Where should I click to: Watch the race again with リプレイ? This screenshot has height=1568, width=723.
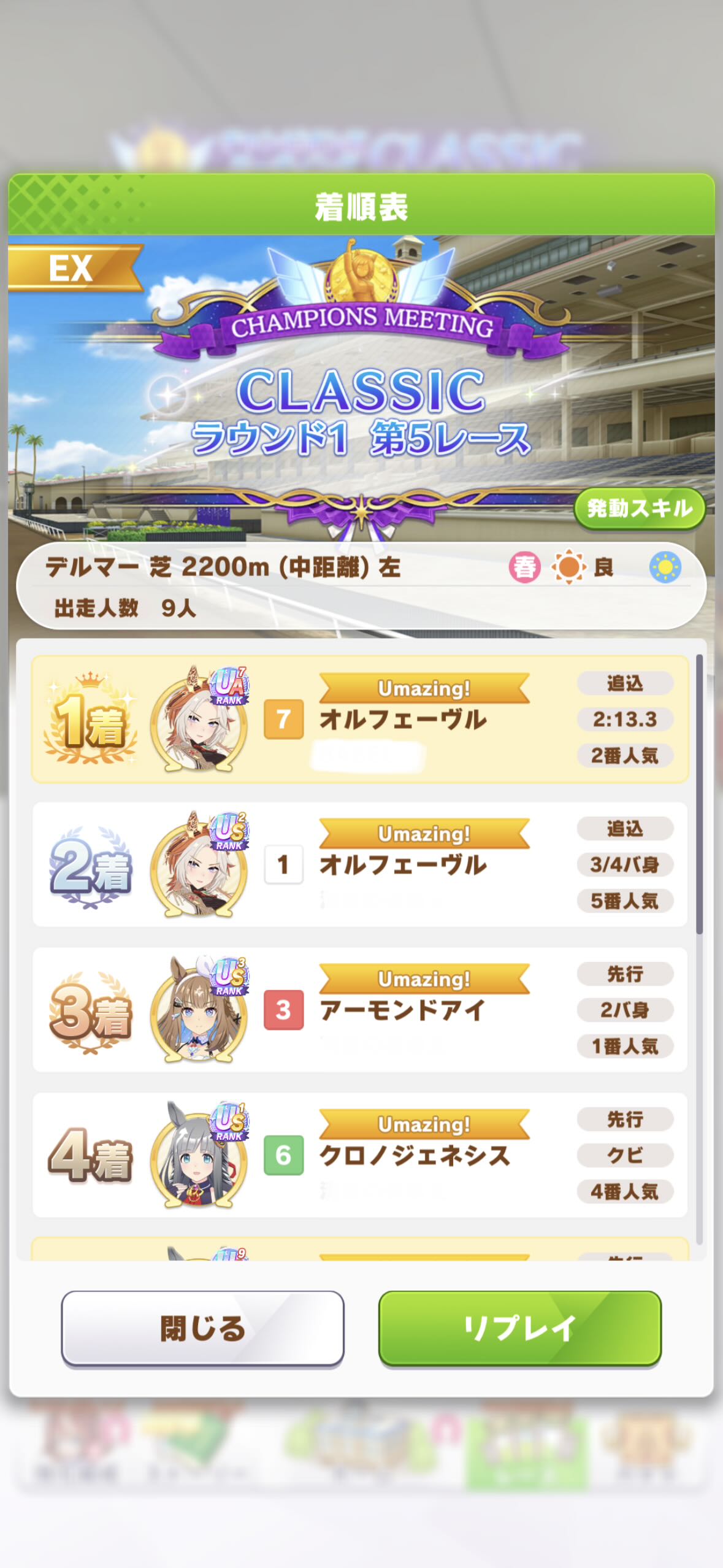tap(519, 1328)
